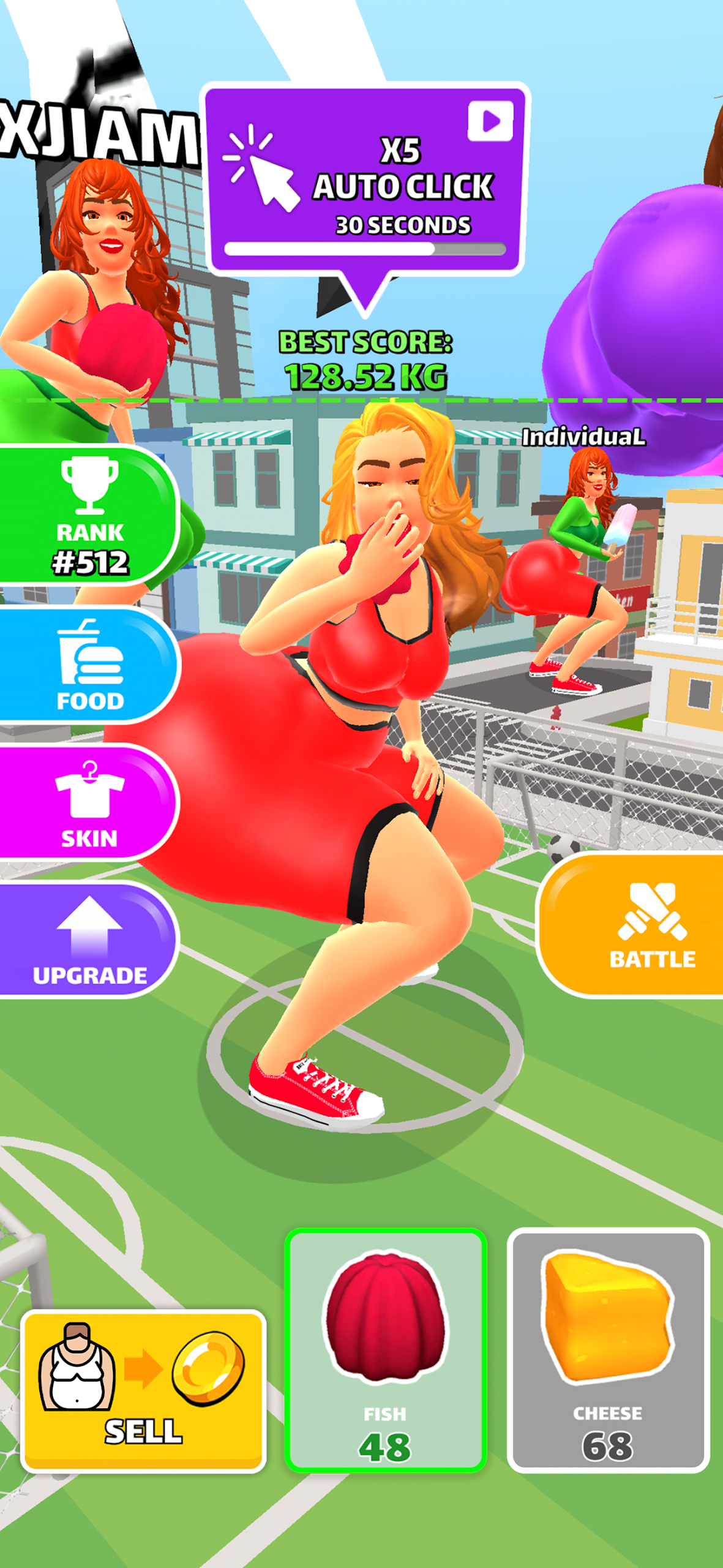Select the Fish food card
Screen dimensions: 723x1568
tap(386, 1350)
